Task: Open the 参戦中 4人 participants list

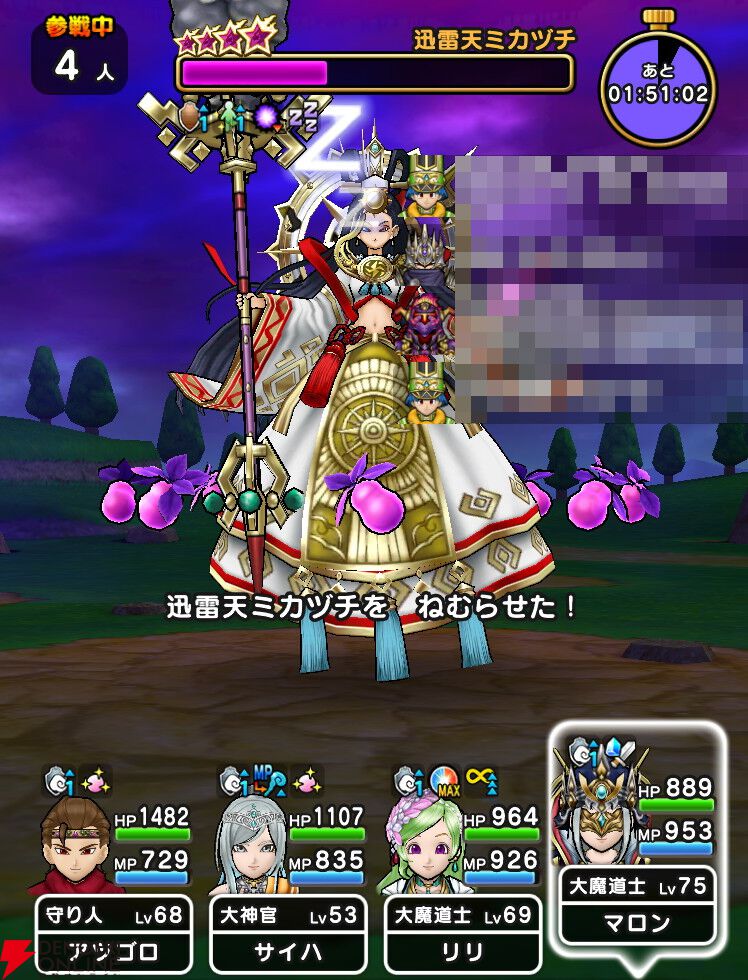Action: (x=79, y=56)
